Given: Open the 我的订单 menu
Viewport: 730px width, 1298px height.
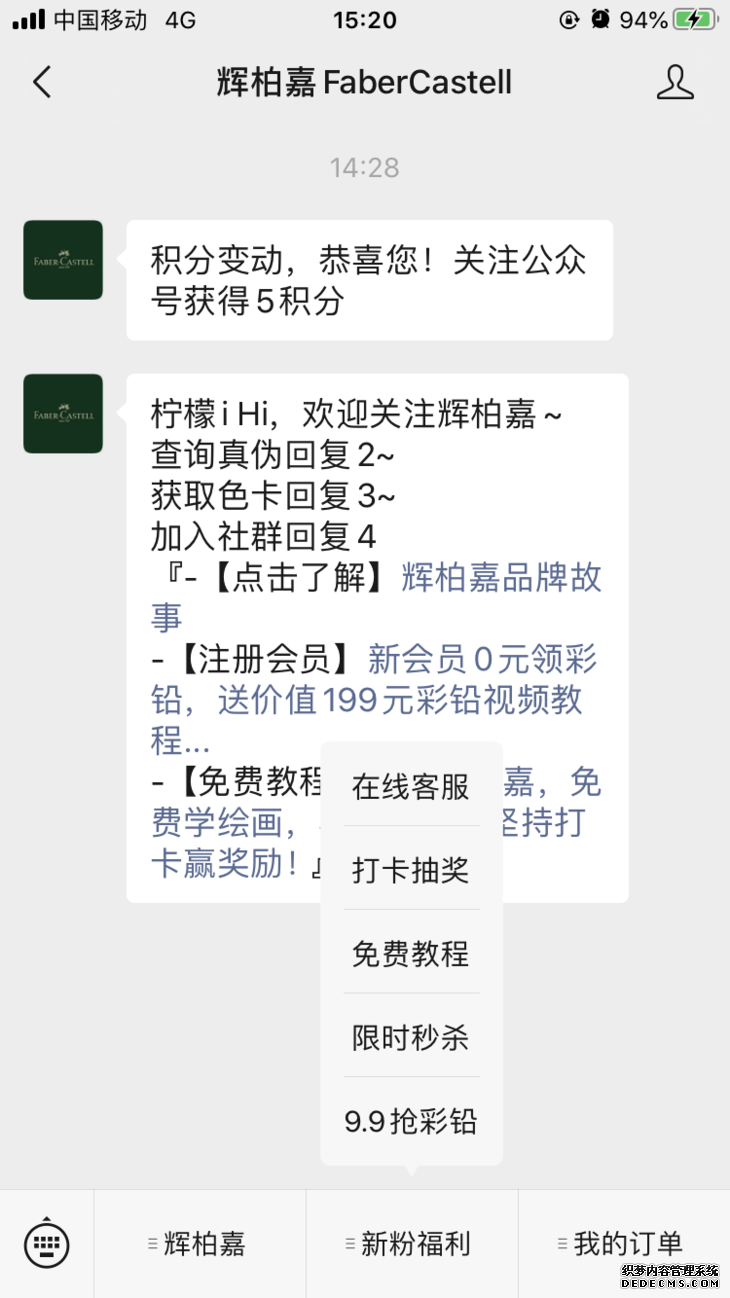Looking at the screenshot, I should (x=624, y=1244).
